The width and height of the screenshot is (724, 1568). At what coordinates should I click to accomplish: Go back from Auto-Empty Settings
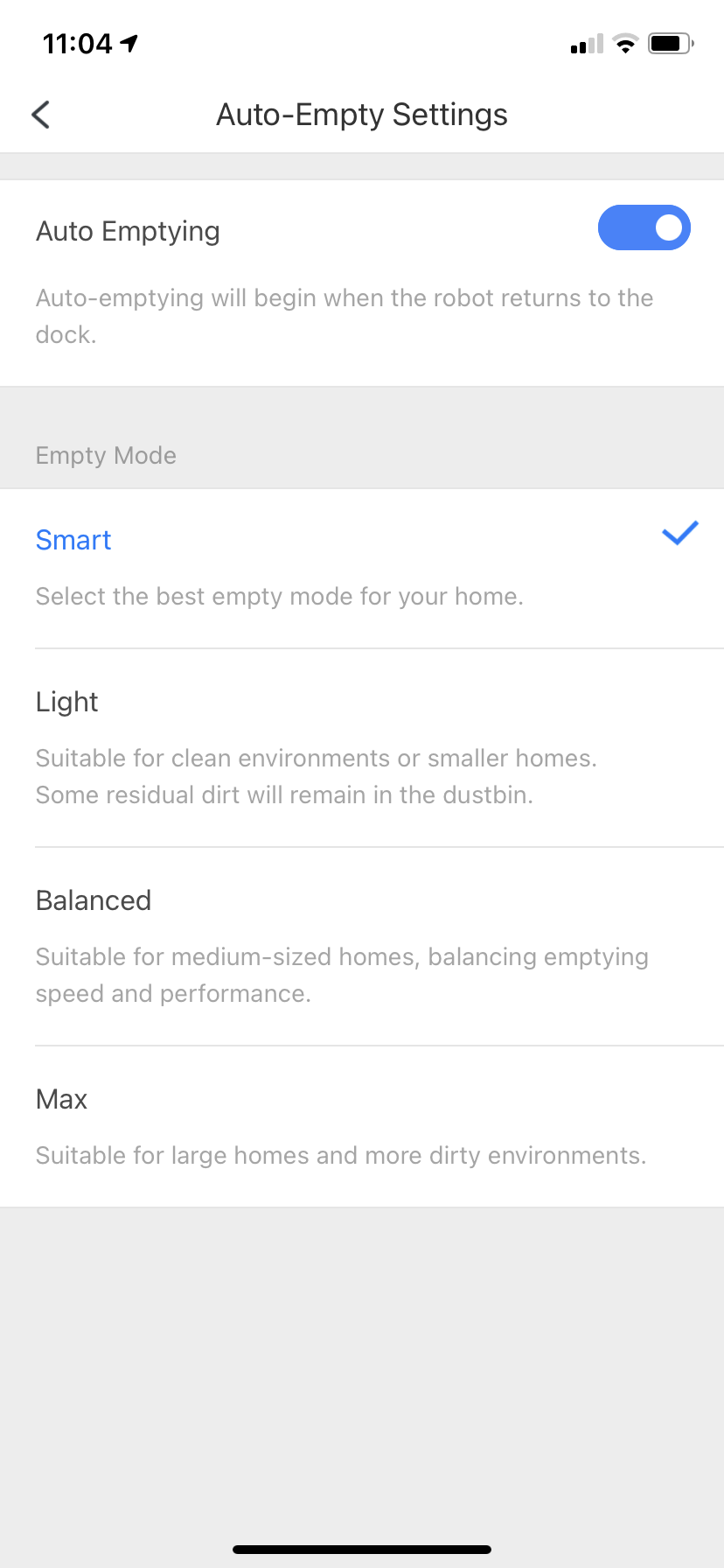click(41, 115)
